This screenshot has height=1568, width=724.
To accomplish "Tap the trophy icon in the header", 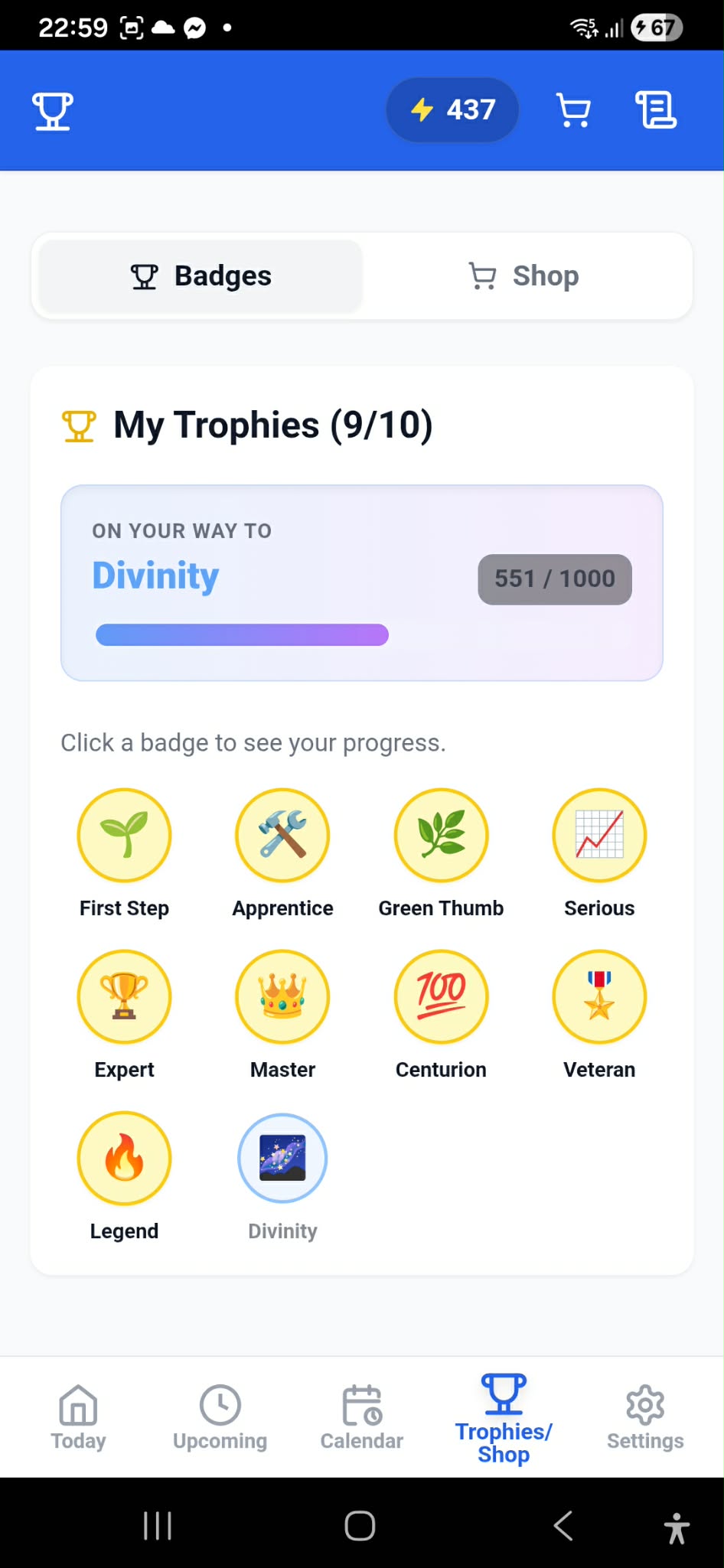I will pos(53,112).
